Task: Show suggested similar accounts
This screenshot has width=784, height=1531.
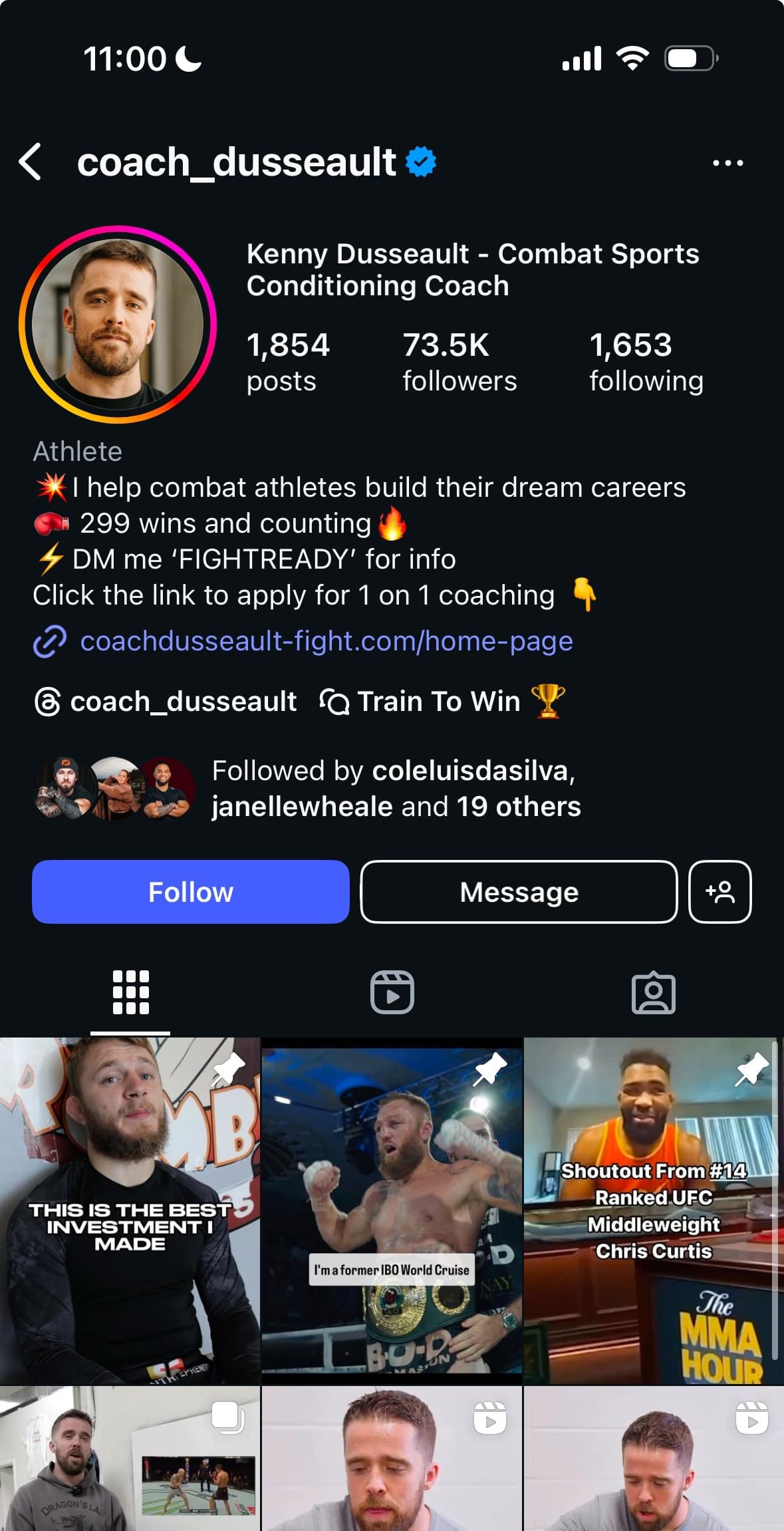Action: point(720,892)
